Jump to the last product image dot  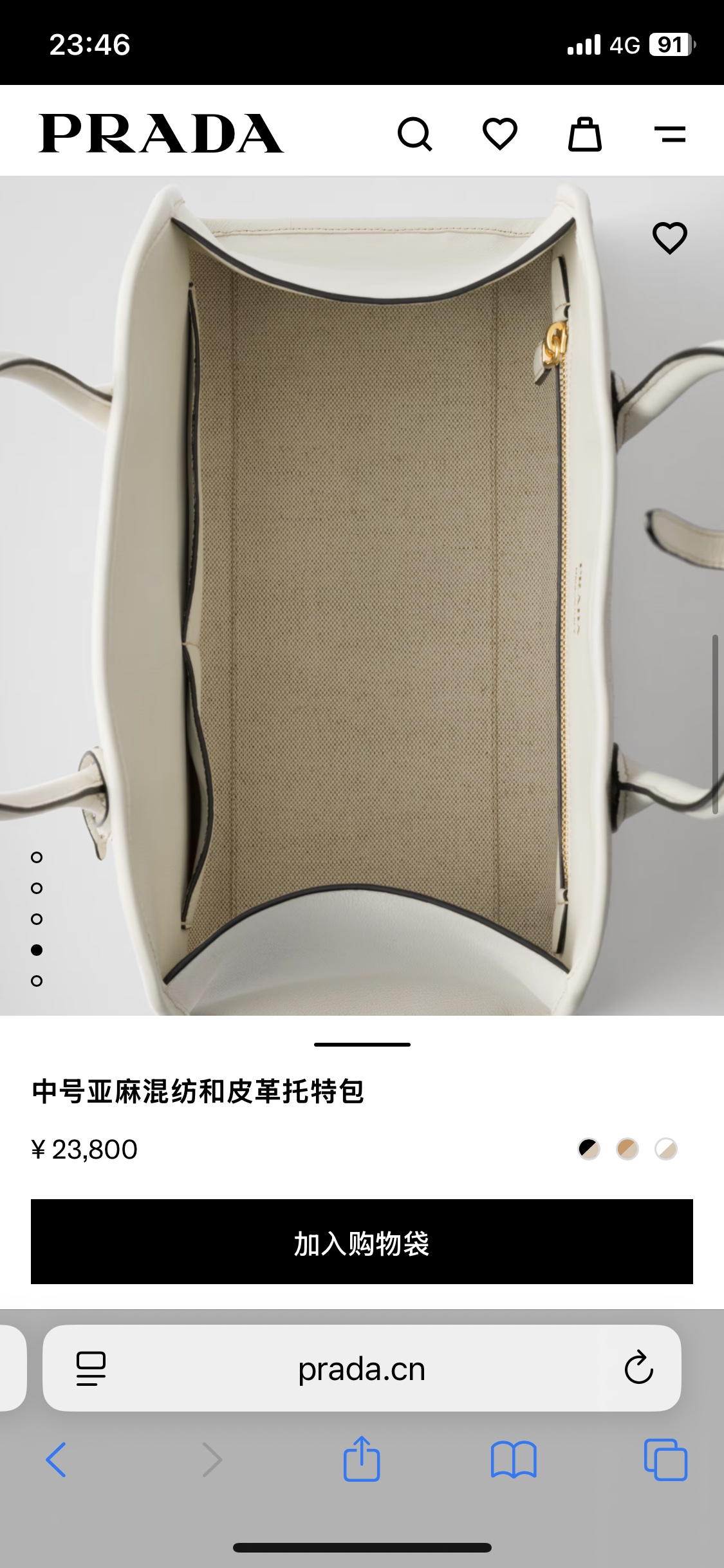(x=37, y=981)
